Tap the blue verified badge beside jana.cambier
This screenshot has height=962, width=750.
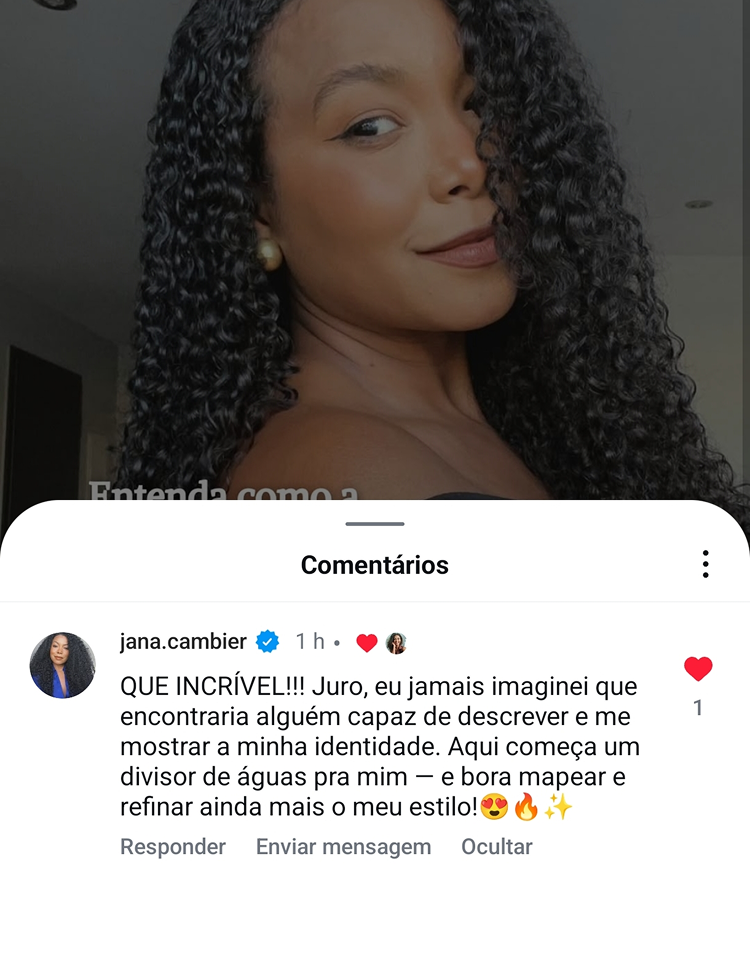coord(266,641)
